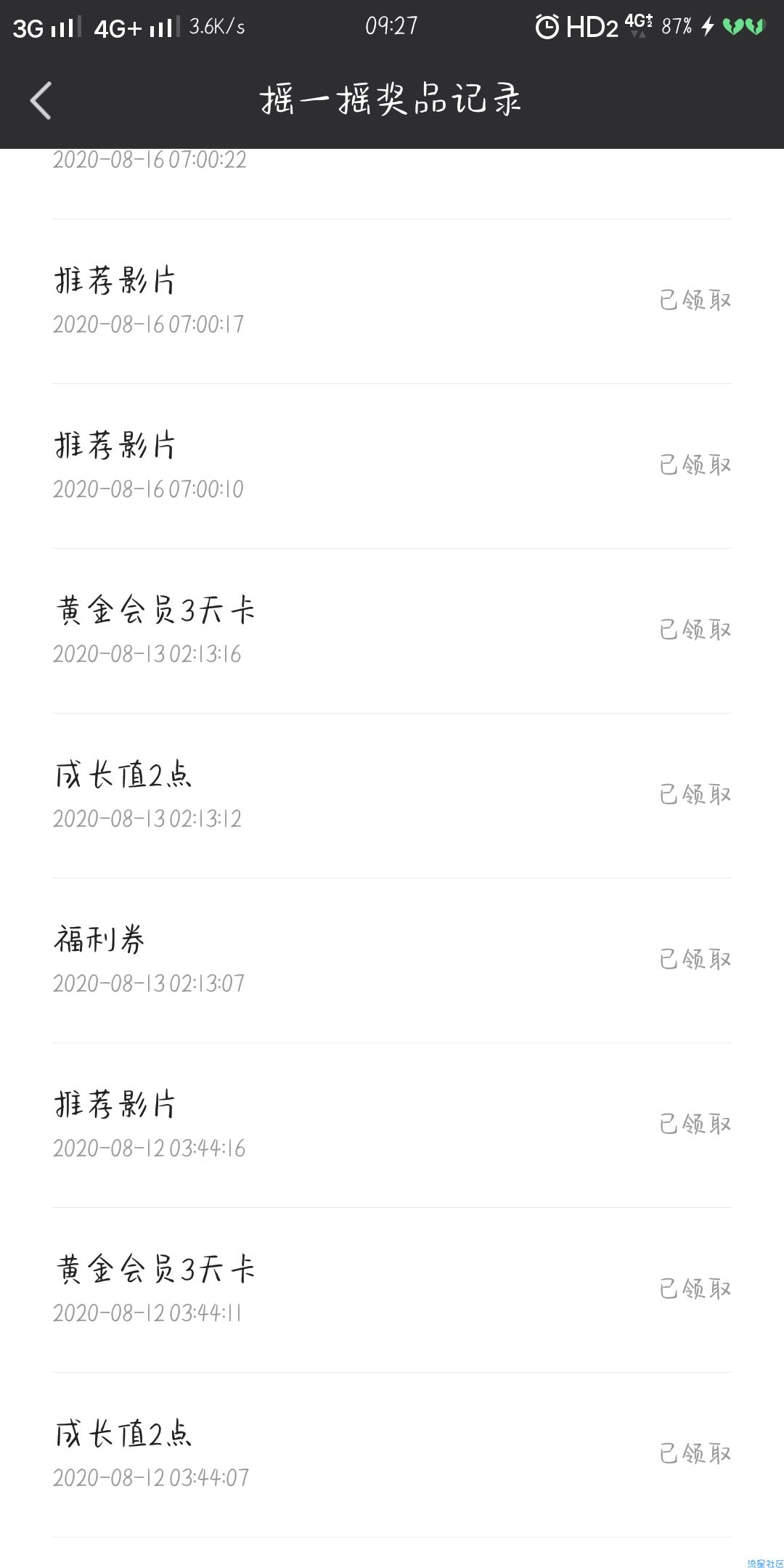Open 推荐影片 record dated 2020-08-12
The width and height of the screenshot is (784, 1568).
[x=392, y=1125]
